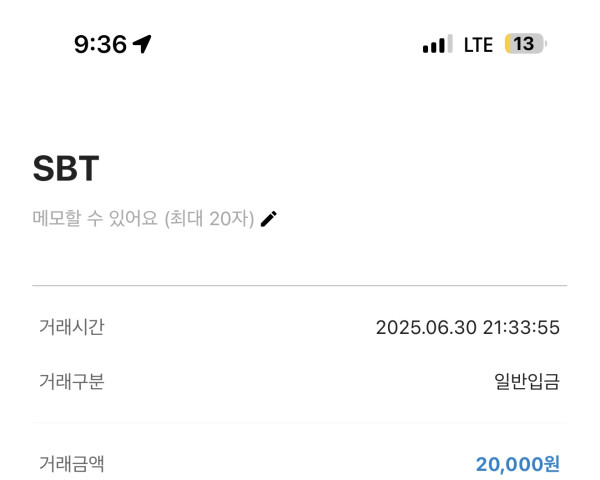Tap the pencil icon to edit memo
Screen dimensions: 600x480
[268, 219]
